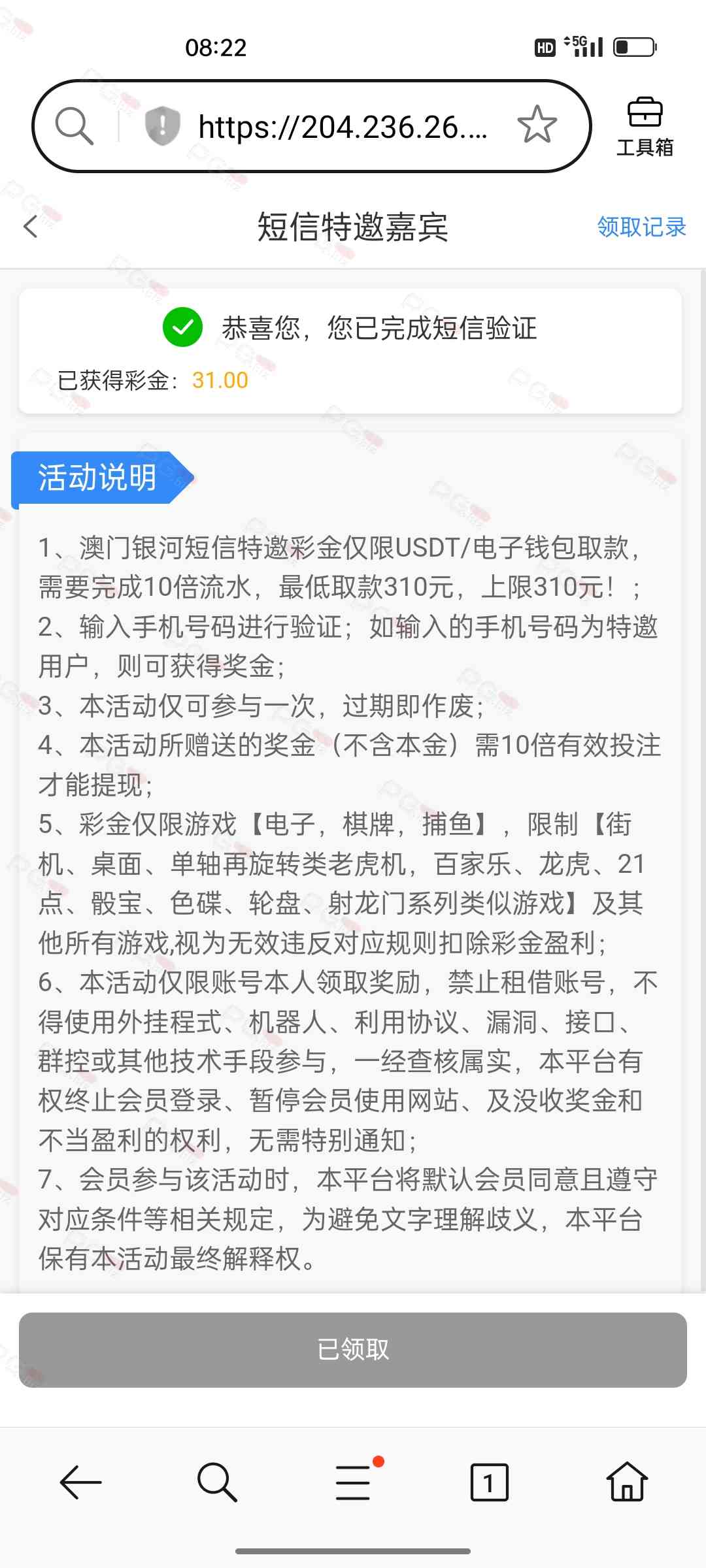Image resolution: width=706 pixels, height=1568 pixels.
Task: Bookmark this page with the star icon
Action: pyautogui.click(x=537, y=125)
